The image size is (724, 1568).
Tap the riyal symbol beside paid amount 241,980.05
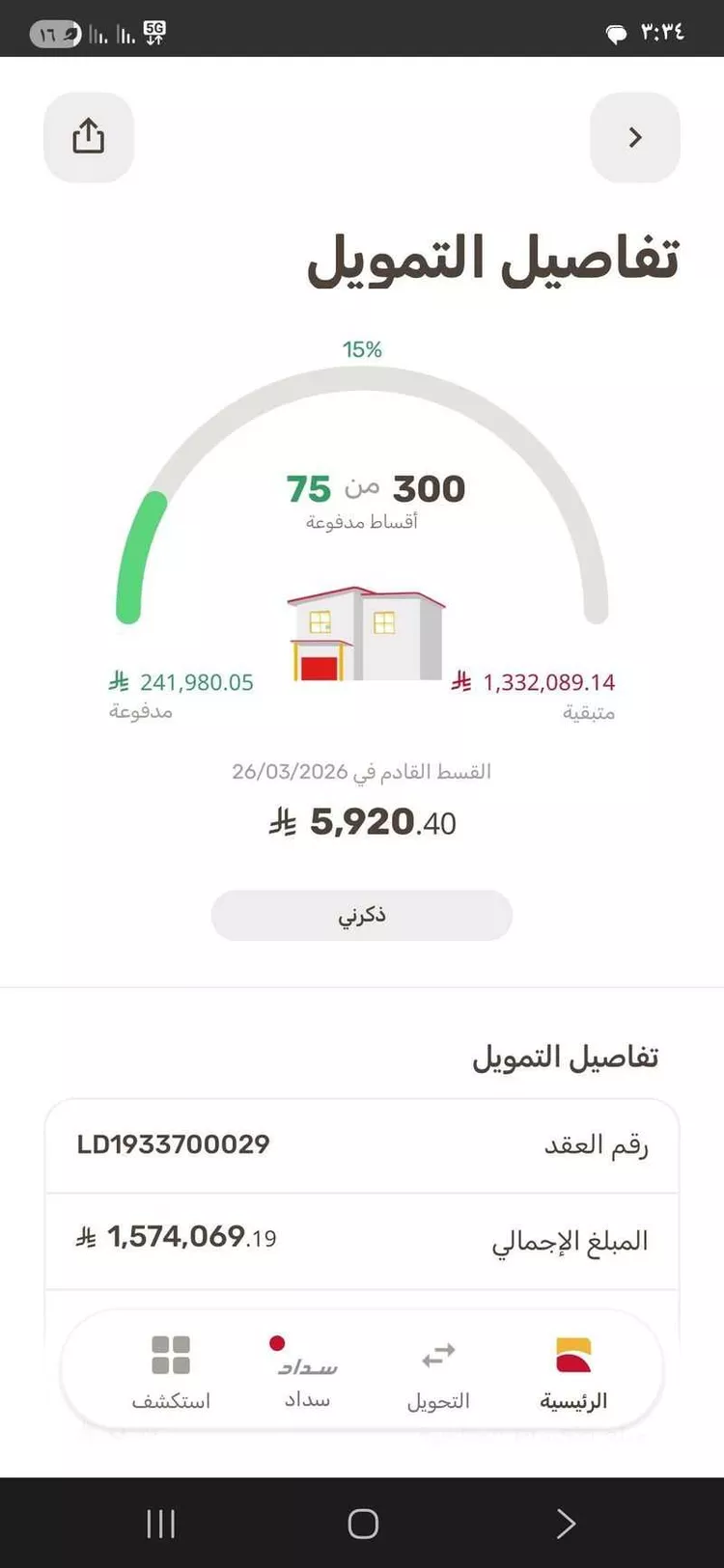(118, 682)
